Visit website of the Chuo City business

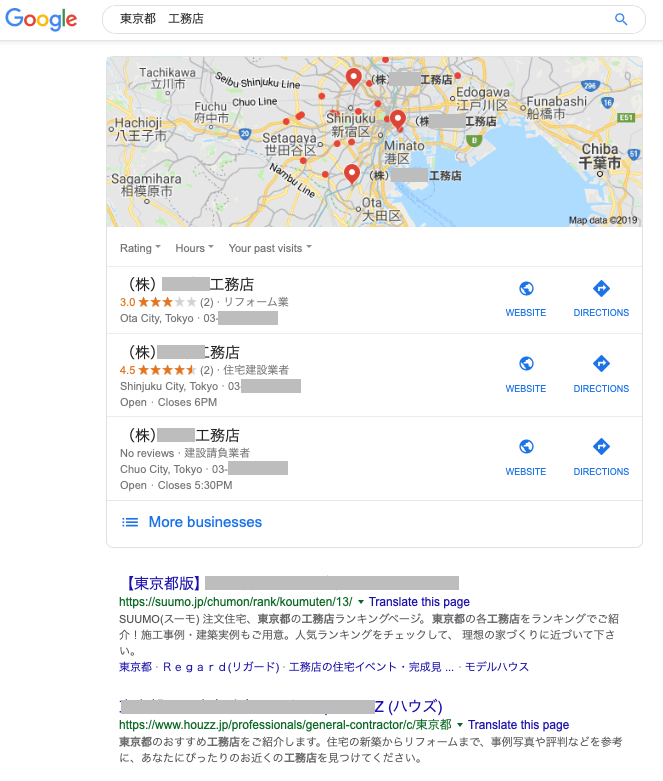[525, 457]
